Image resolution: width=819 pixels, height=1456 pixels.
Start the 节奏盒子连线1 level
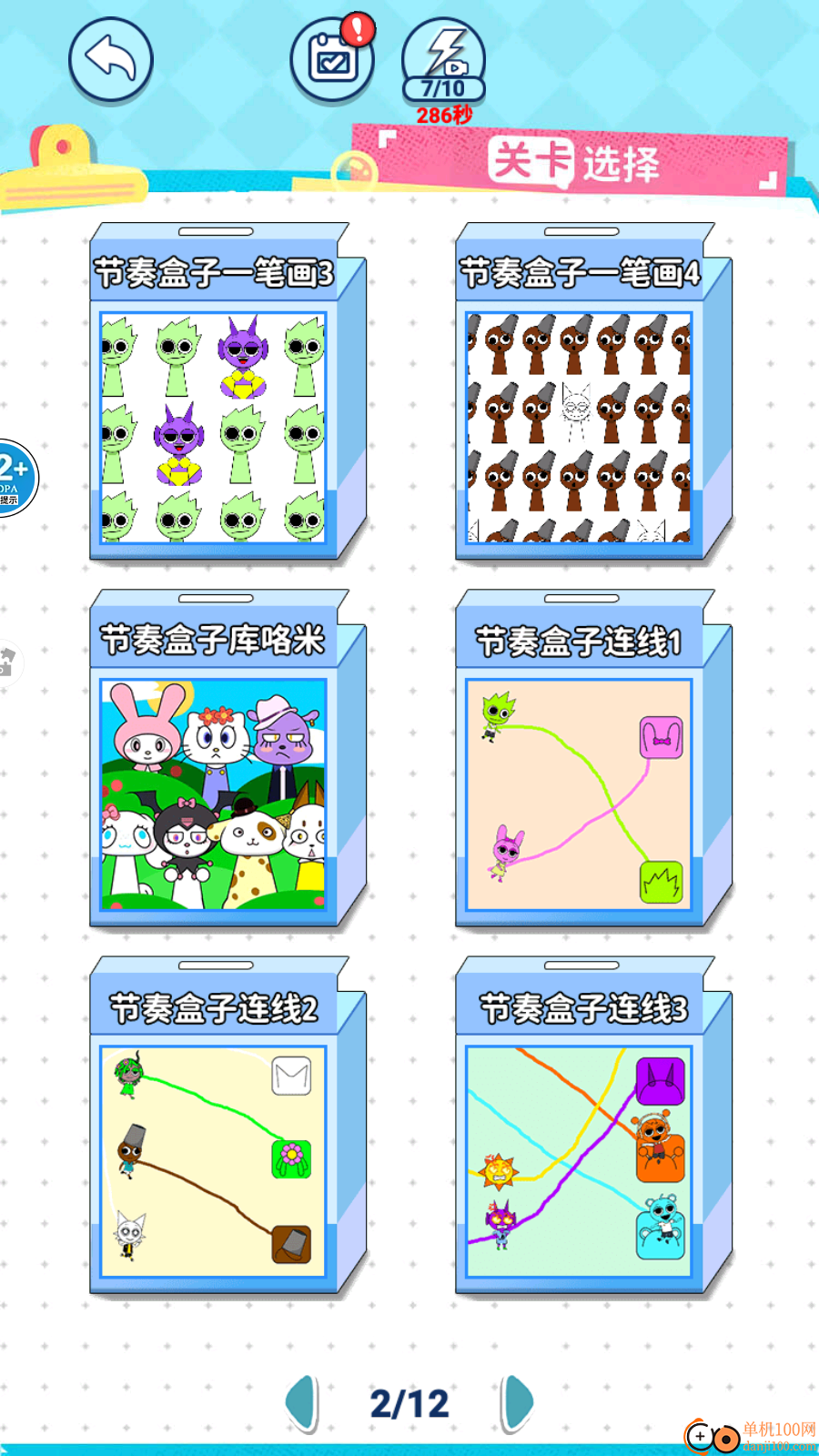point(580,794)
